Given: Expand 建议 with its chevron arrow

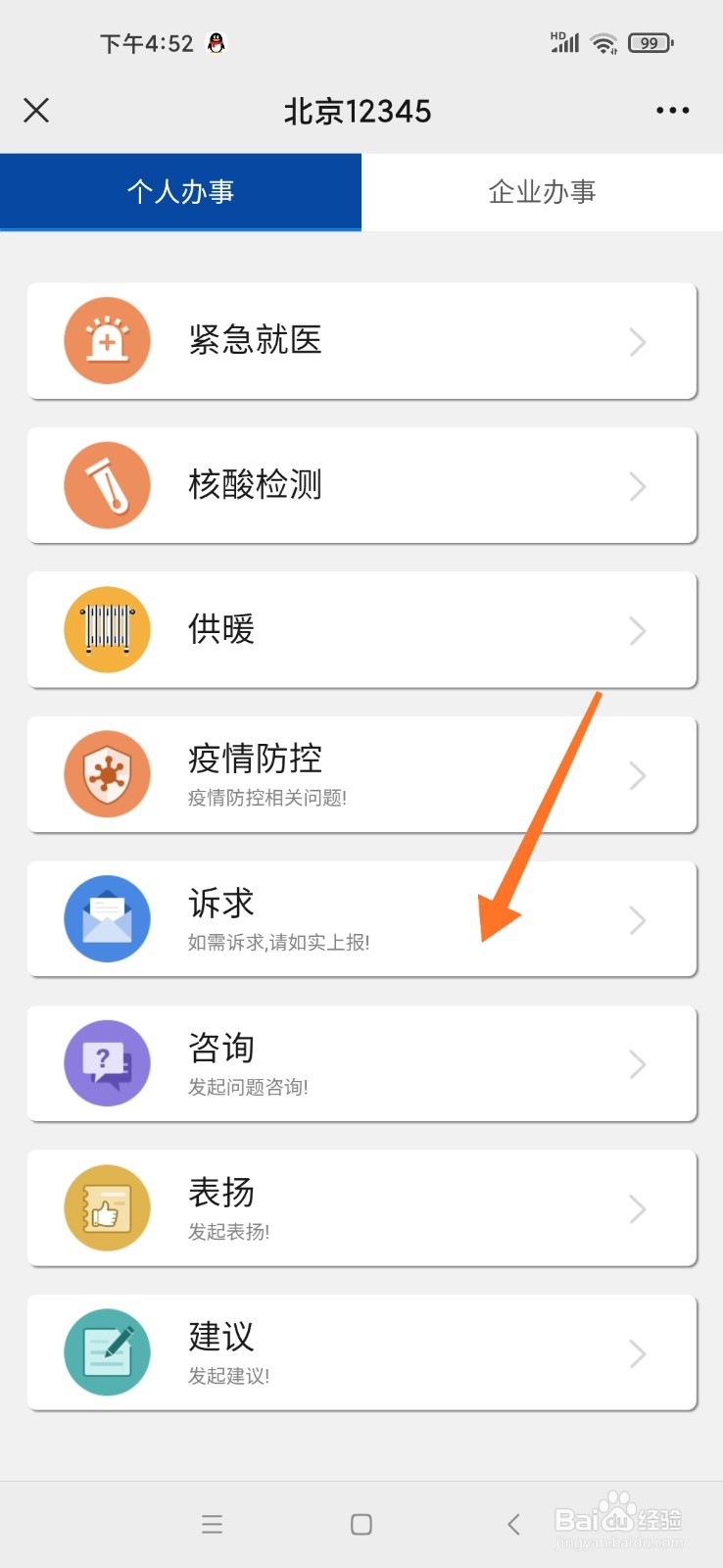Looking at the screenshot, I should [638, 1352].
